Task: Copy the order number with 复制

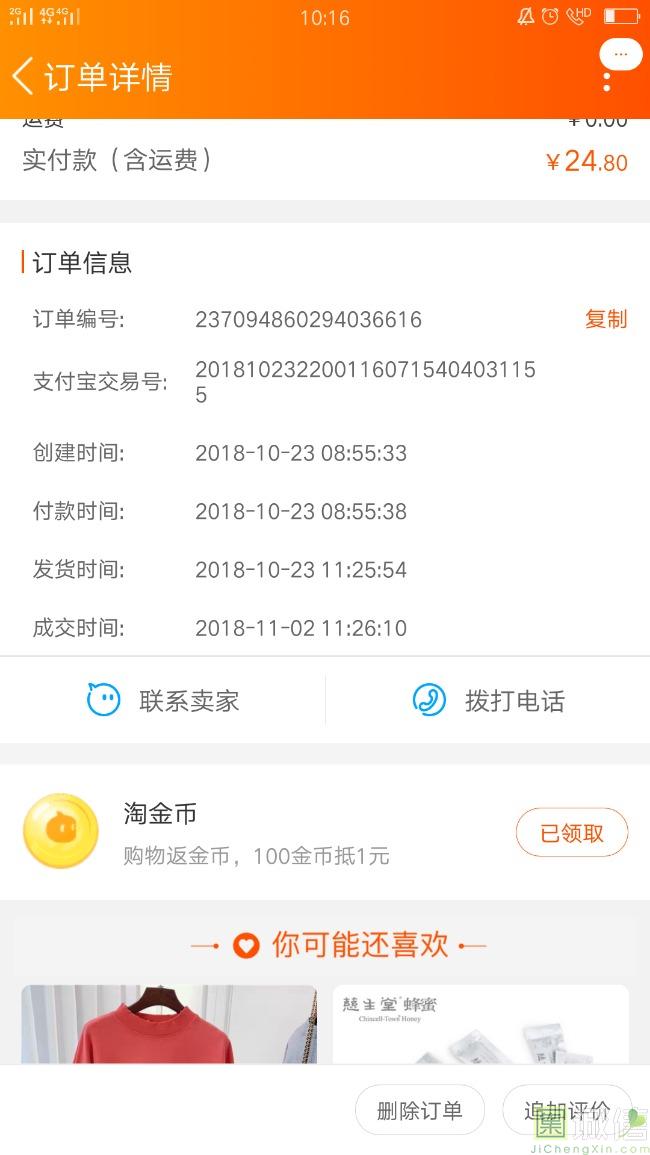Action: pyautogui.click(x=606, y=319)
